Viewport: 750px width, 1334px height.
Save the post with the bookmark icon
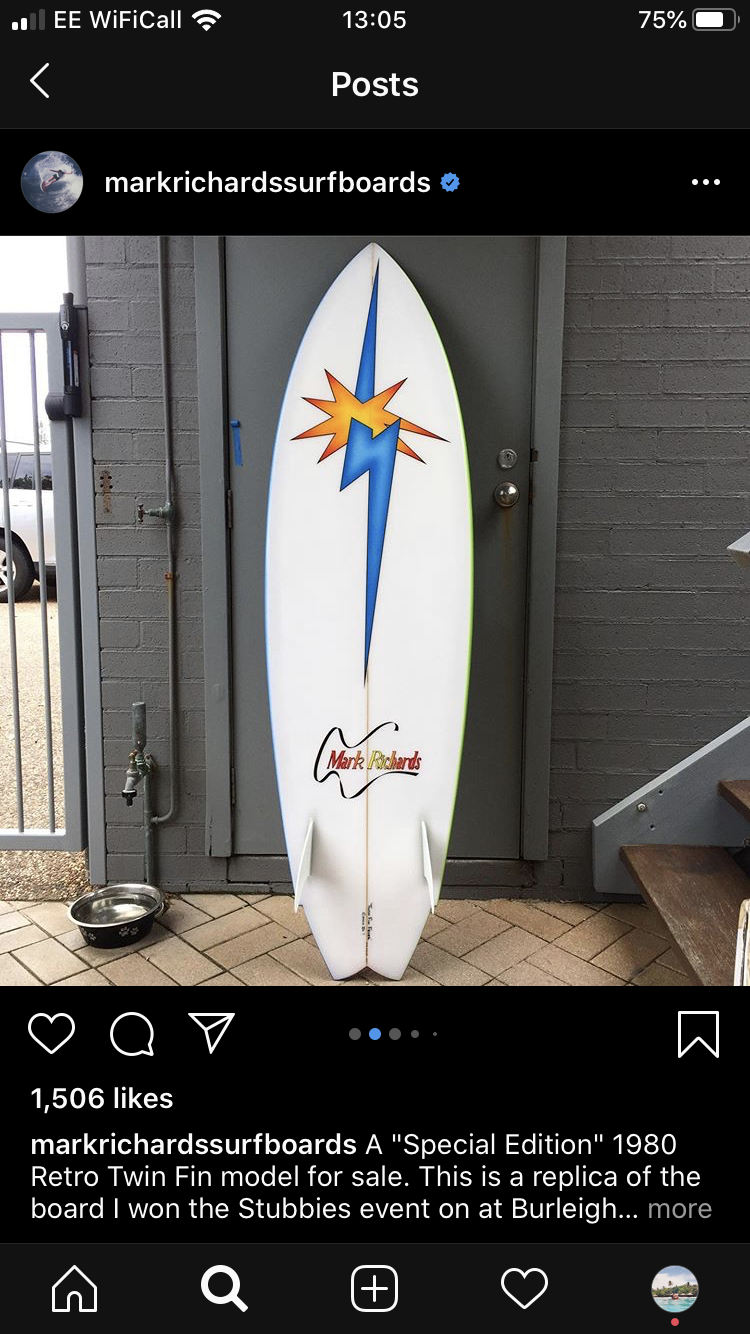[697, 1034]
